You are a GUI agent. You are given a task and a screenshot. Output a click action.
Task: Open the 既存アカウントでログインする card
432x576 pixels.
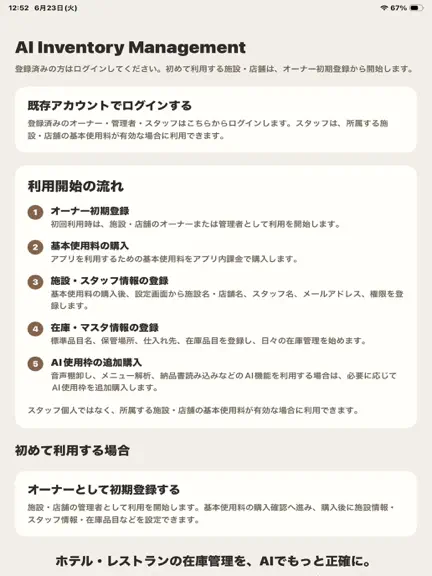[216, 119]
